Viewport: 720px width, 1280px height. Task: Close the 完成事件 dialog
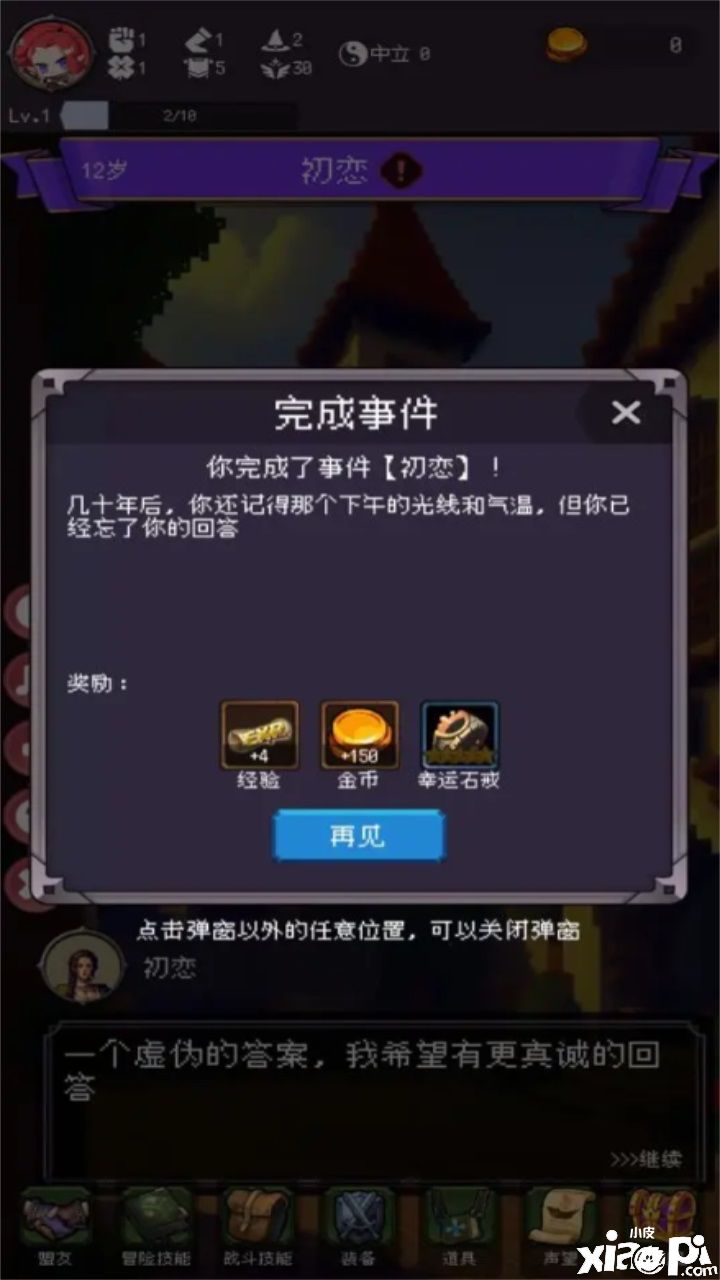[x=626, y=411]
